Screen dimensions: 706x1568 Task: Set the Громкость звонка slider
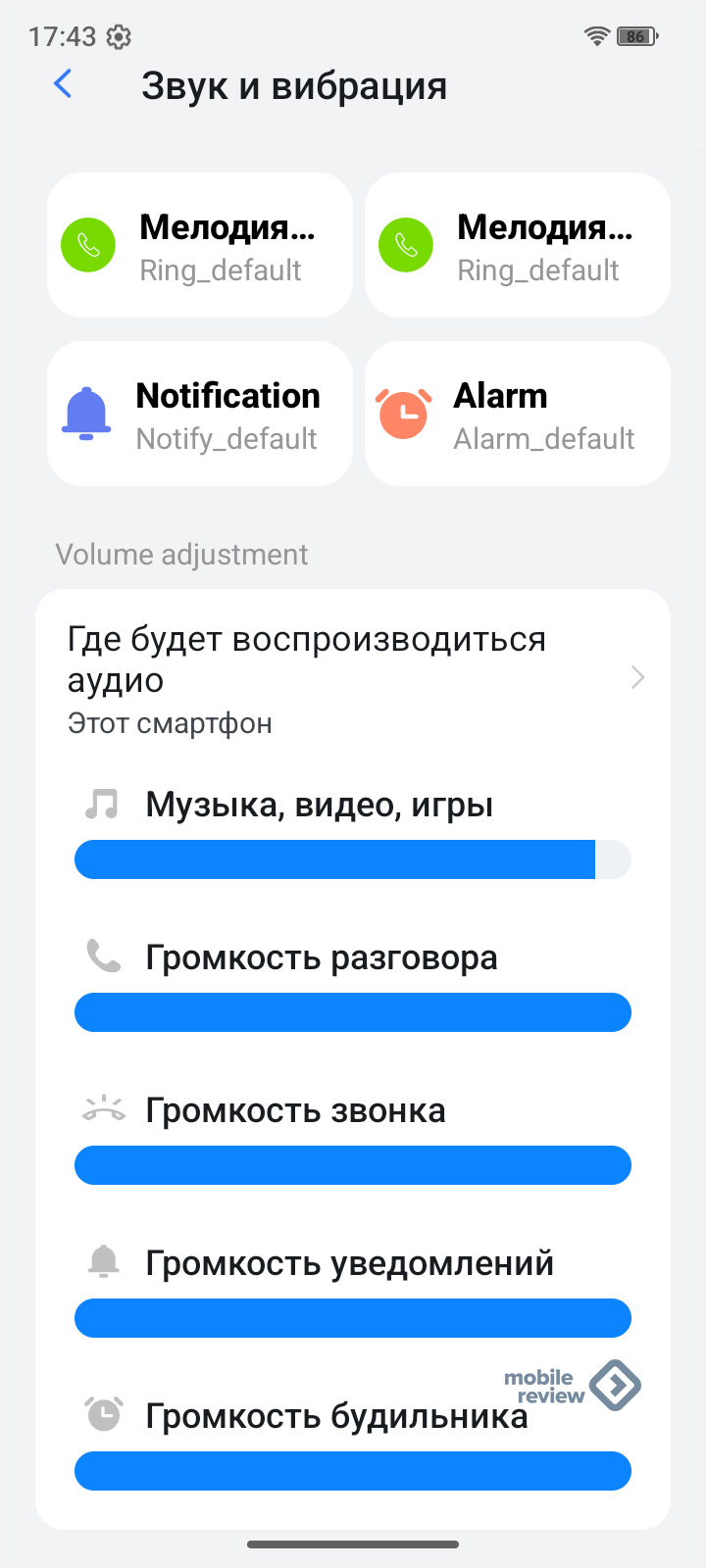click(x=353, y=1165)
